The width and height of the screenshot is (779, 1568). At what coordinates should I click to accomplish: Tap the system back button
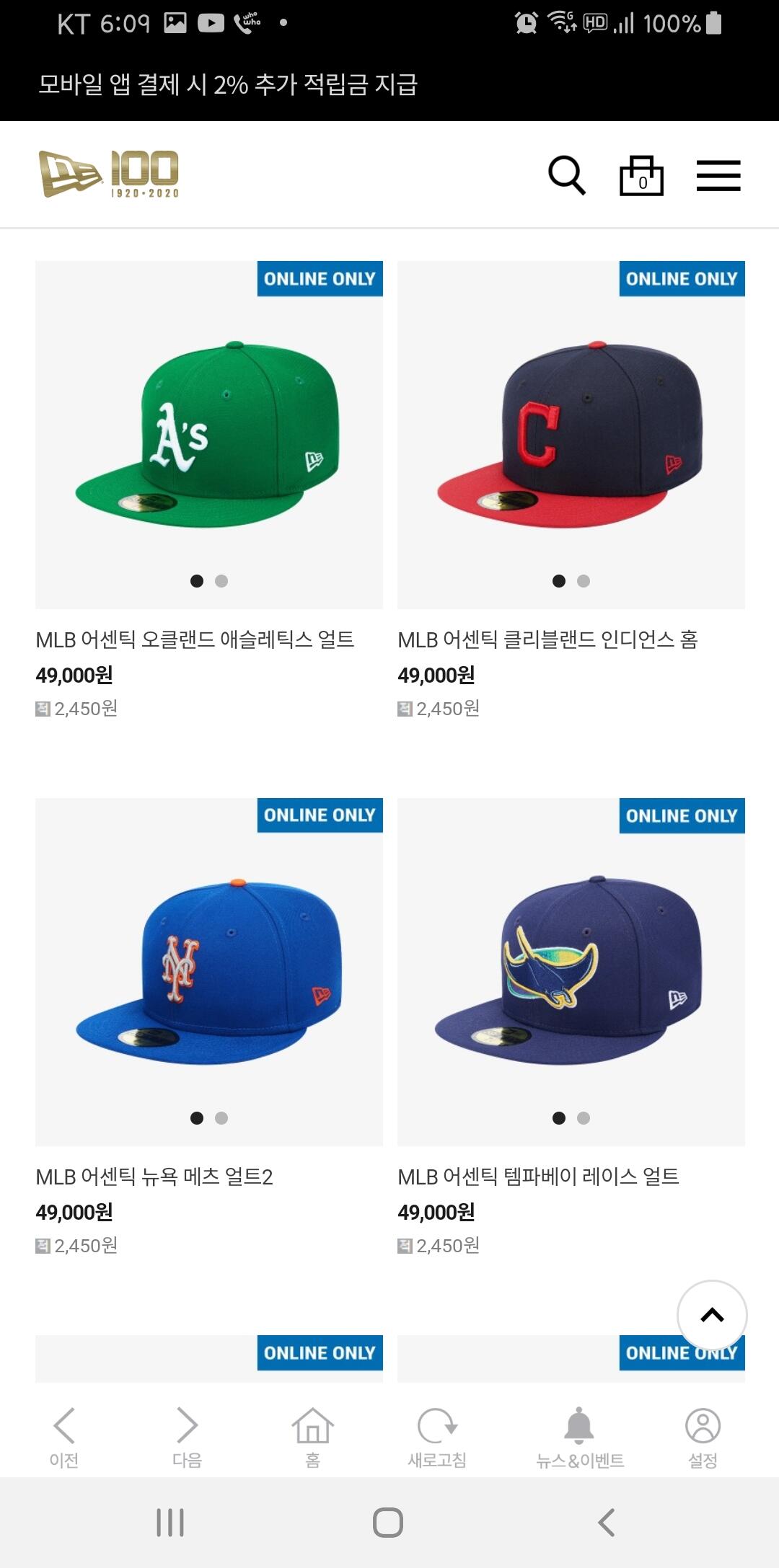point(607,1523)
